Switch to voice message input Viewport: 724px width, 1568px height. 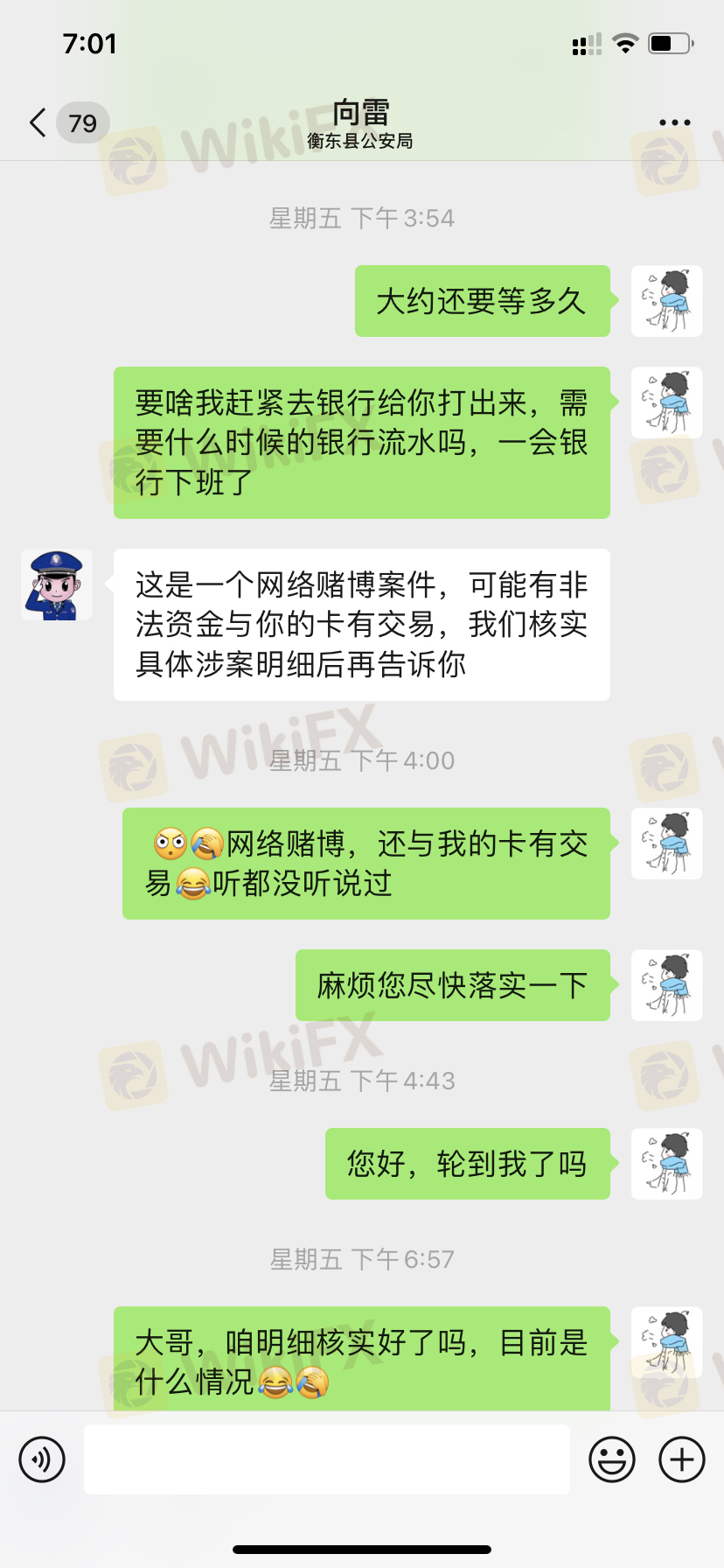[x=42, y=1459]
